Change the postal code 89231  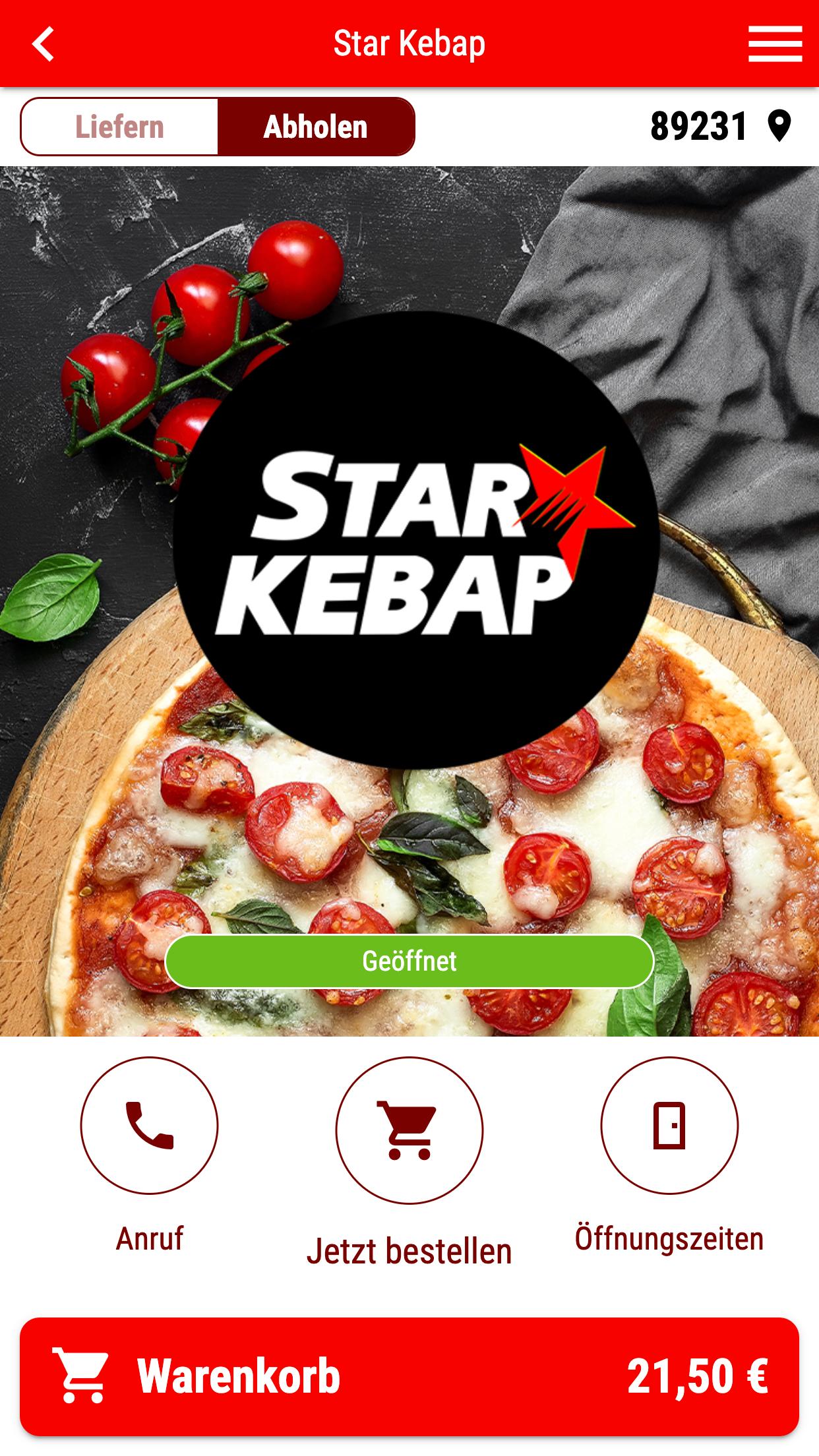719,126
